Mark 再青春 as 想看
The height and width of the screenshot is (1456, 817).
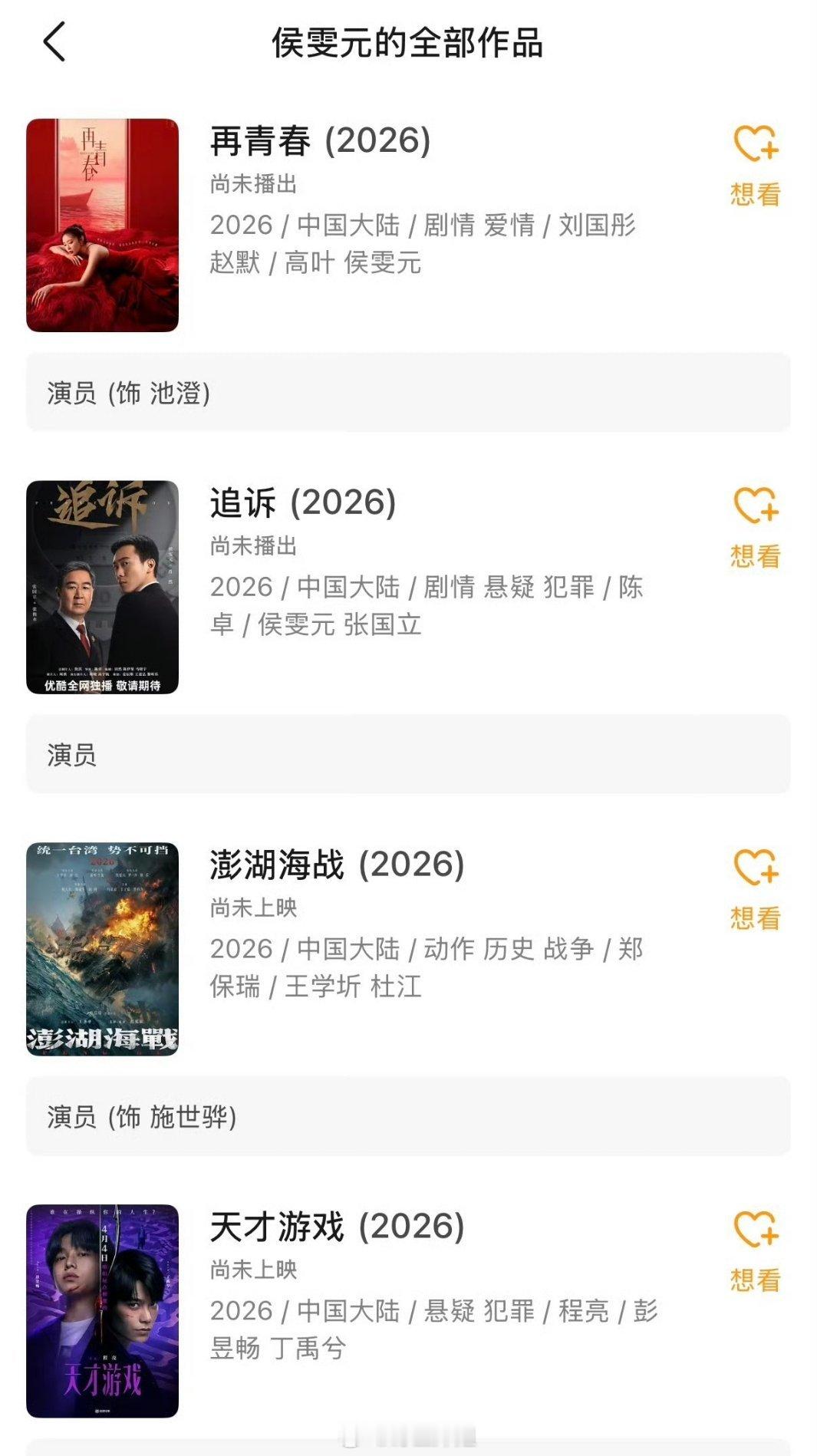(756, 194)
